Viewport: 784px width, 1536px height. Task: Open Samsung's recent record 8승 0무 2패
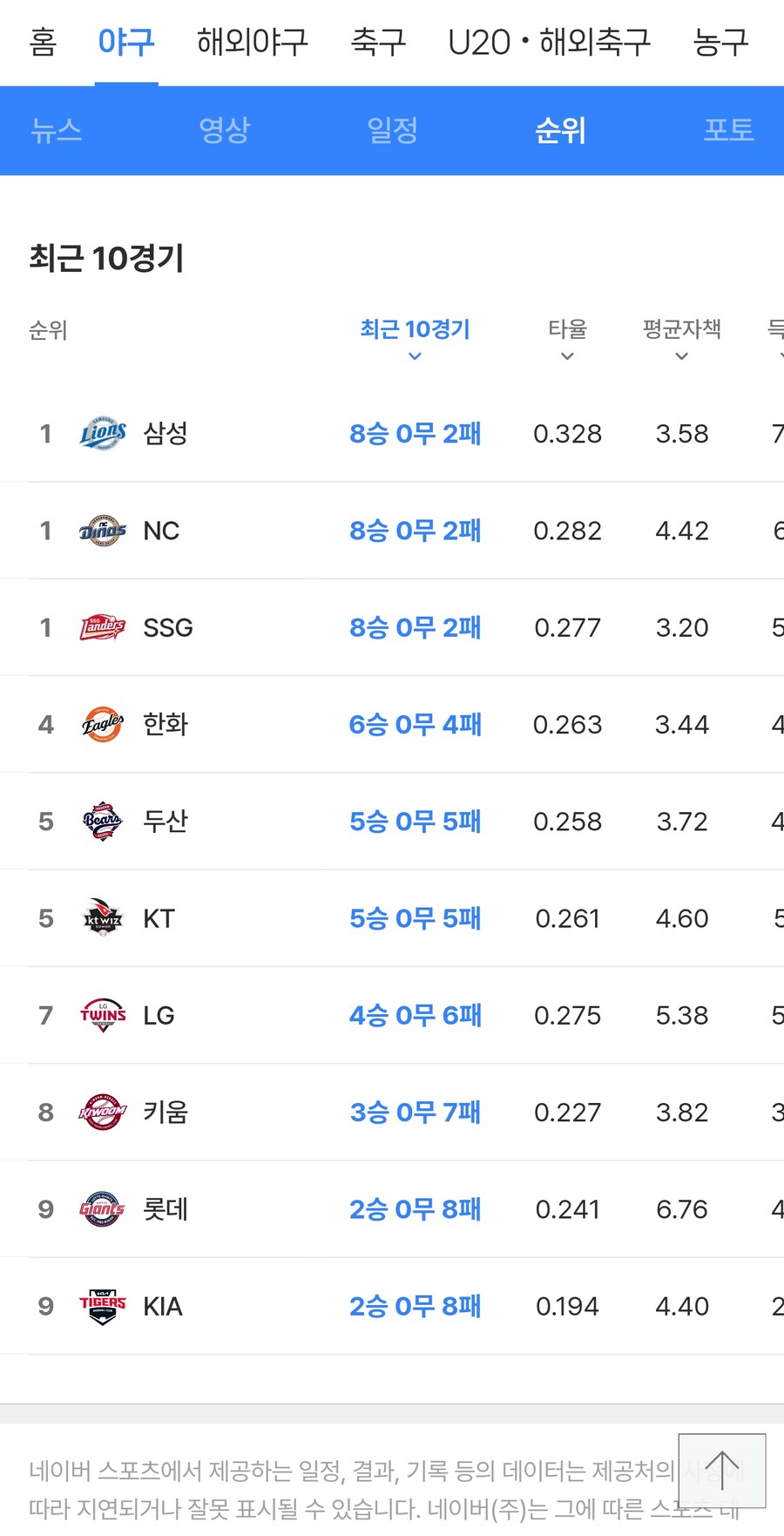tap(416, 433)
